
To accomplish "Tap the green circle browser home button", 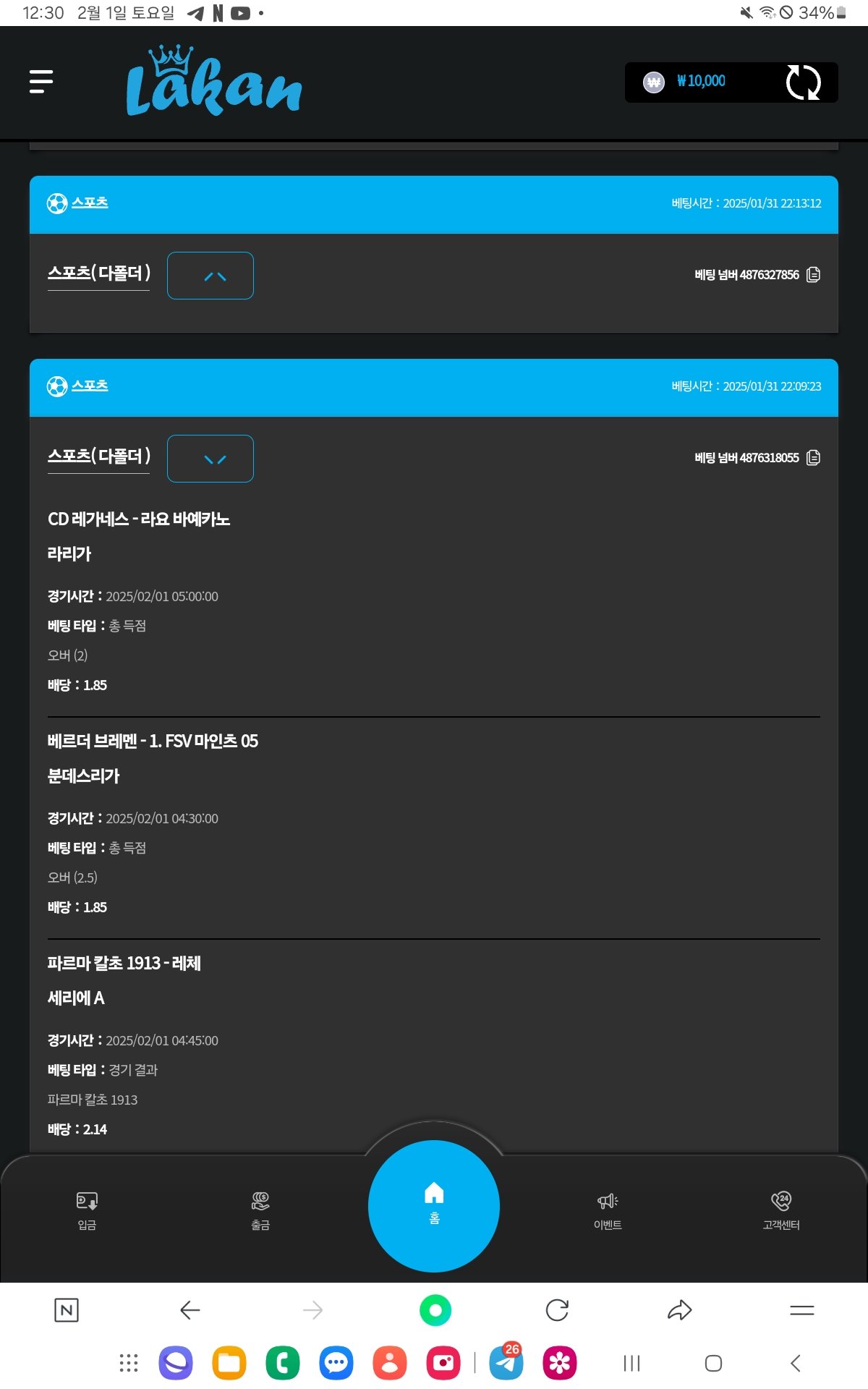I will point(435,1310).
